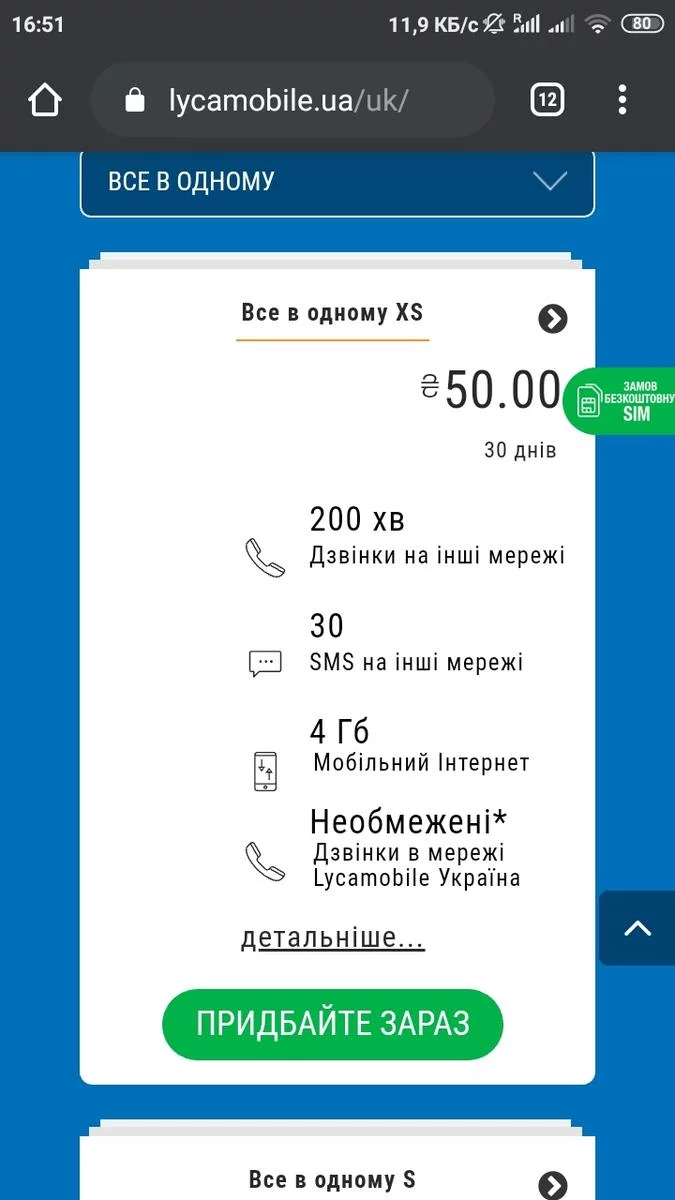This screenshot has height=1200, width=675.
Task: Open the browser overflow menu
Action: coord(622,100)
